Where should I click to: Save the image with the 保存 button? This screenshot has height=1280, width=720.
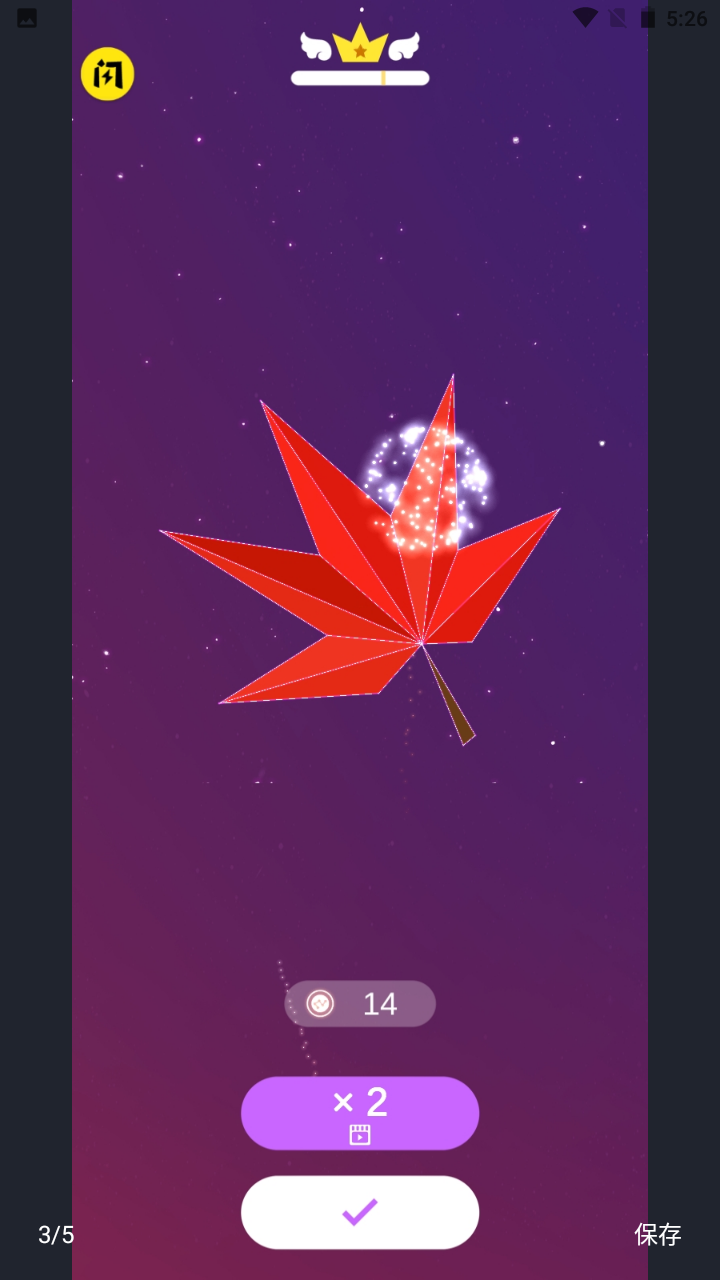coord(657,1234)
